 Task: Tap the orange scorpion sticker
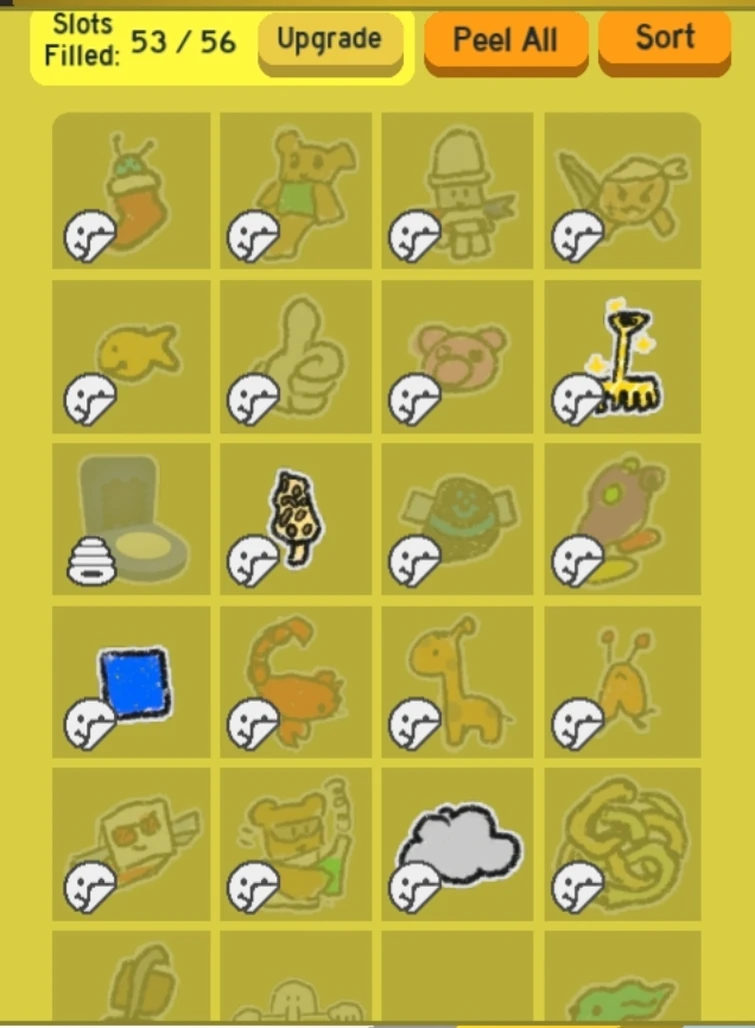296,682
